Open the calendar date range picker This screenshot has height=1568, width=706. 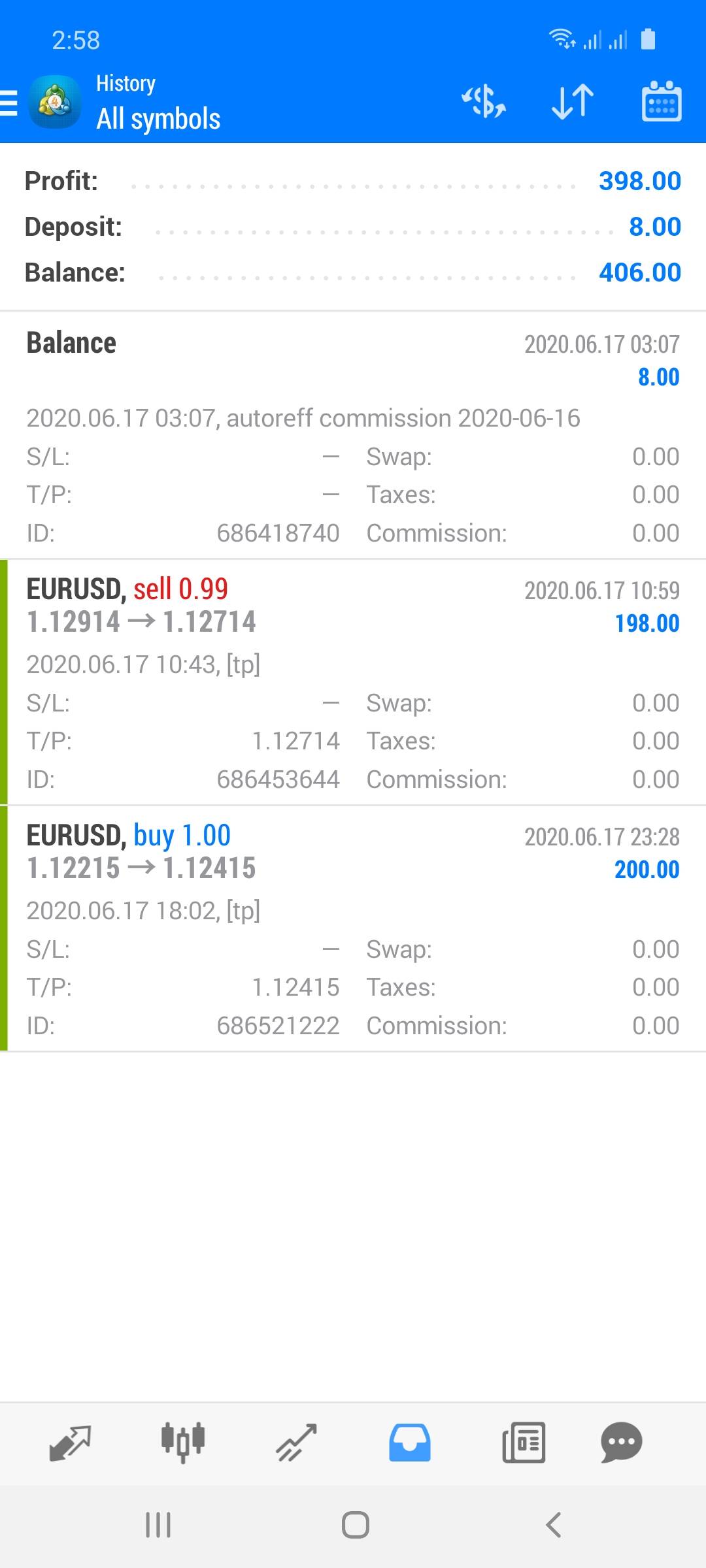pyautogui.click(x=662, y=103)
